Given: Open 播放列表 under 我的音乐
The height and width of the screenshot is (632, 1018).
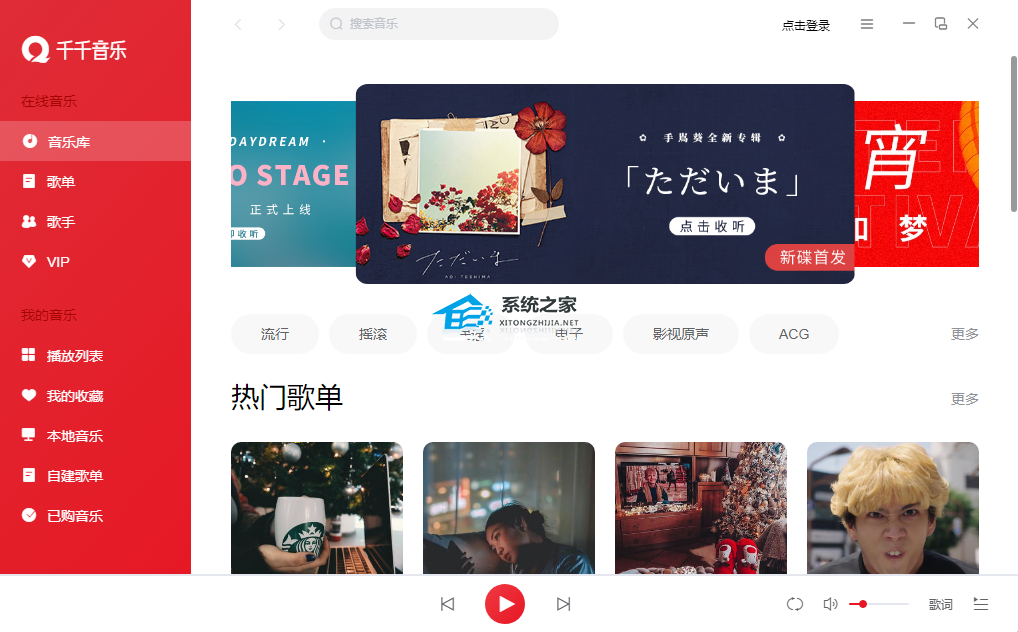Looking at the screenshot, I should (x=74, y=356).
